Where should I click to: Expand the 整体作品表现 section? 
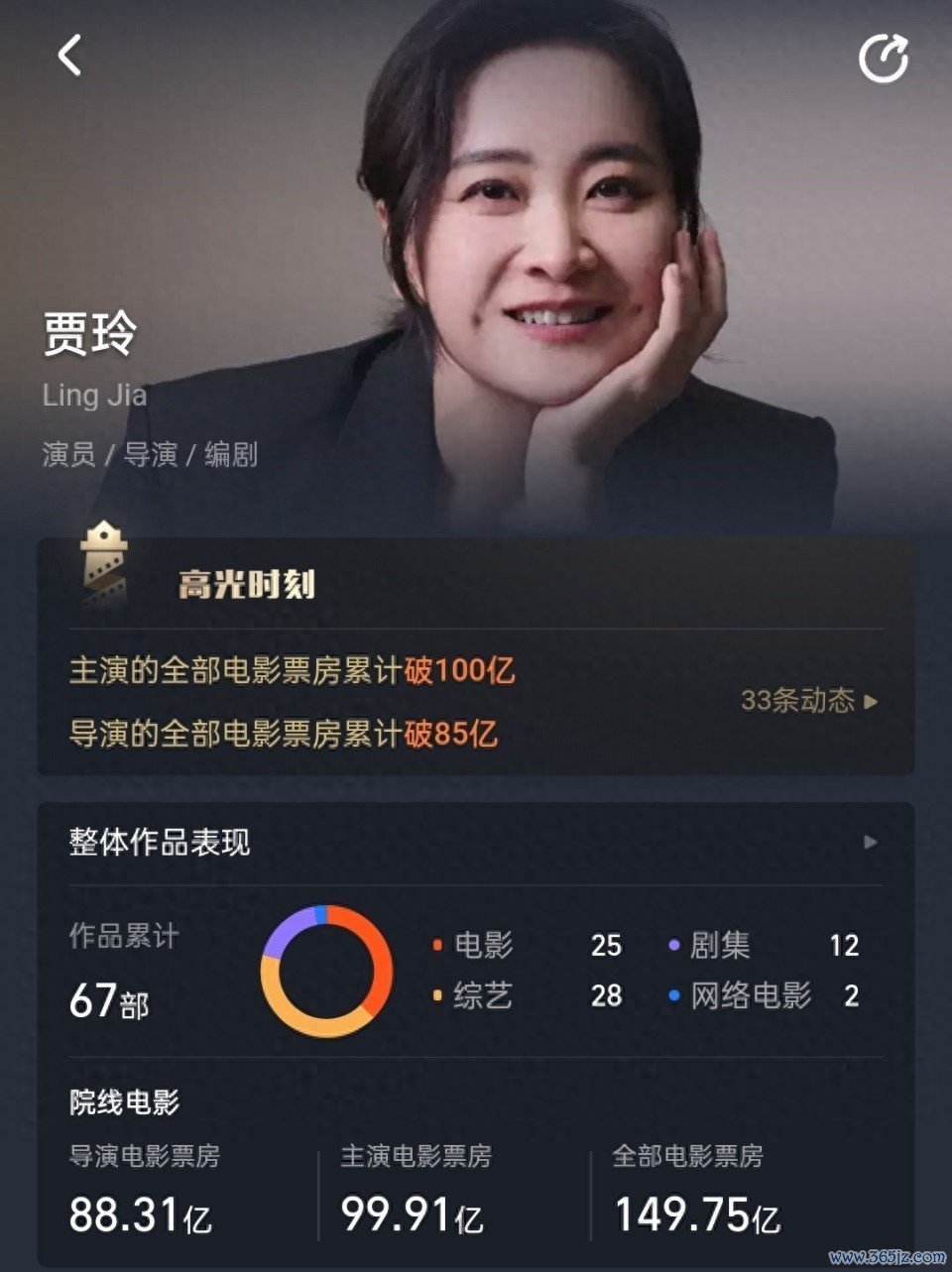(870, 842)
